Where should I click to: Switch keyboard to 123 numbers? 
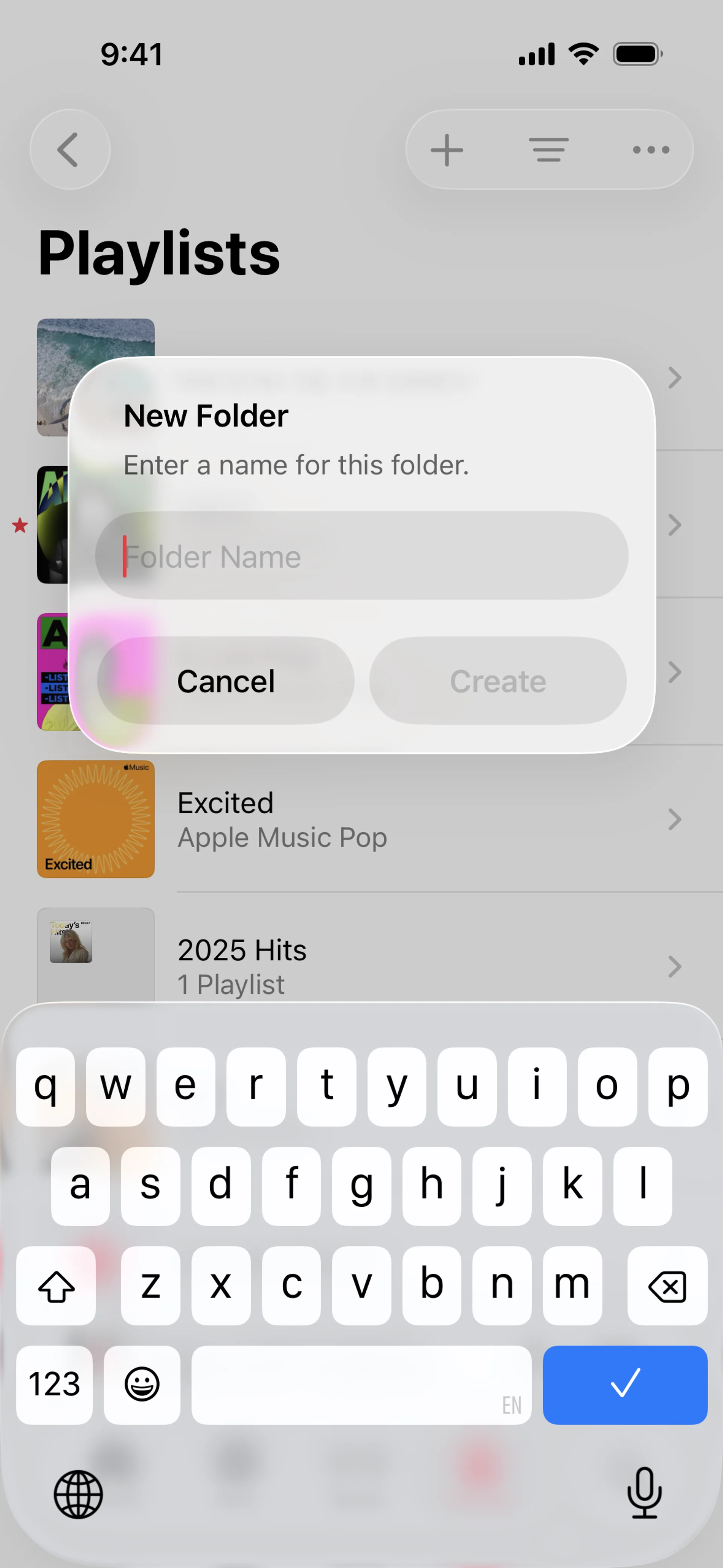54,1384
